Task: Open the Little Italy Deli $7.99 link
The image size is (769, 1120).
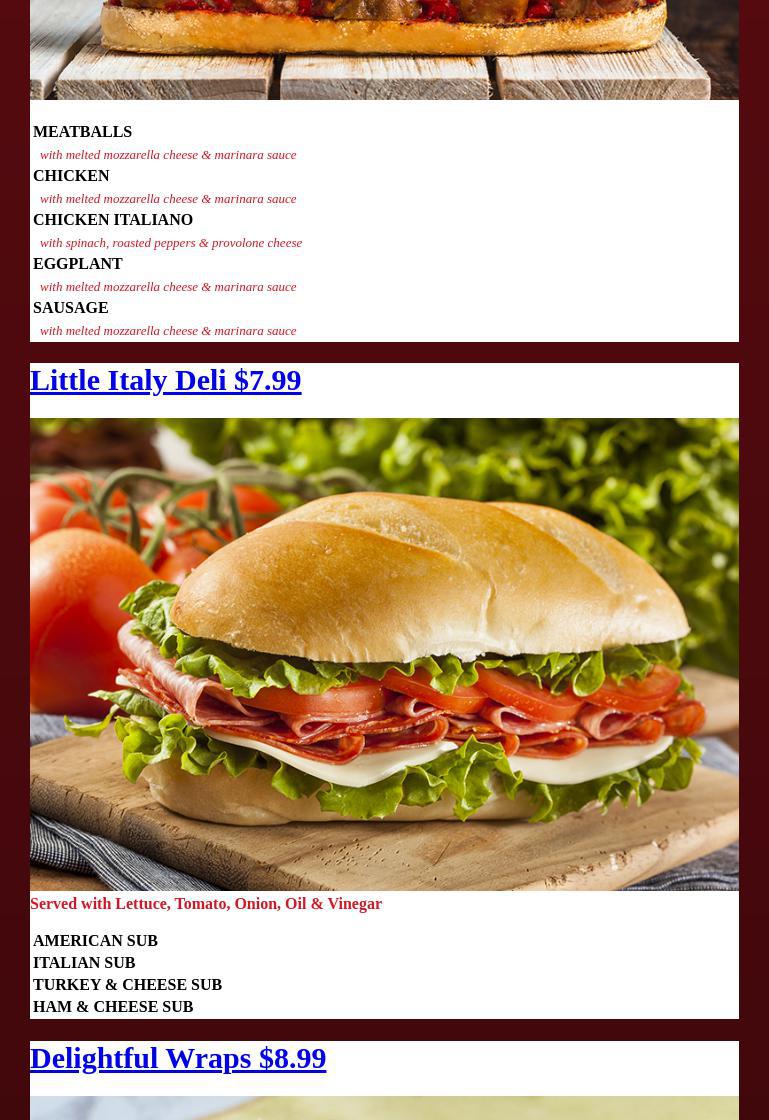Action: click(x=165, y=381)
